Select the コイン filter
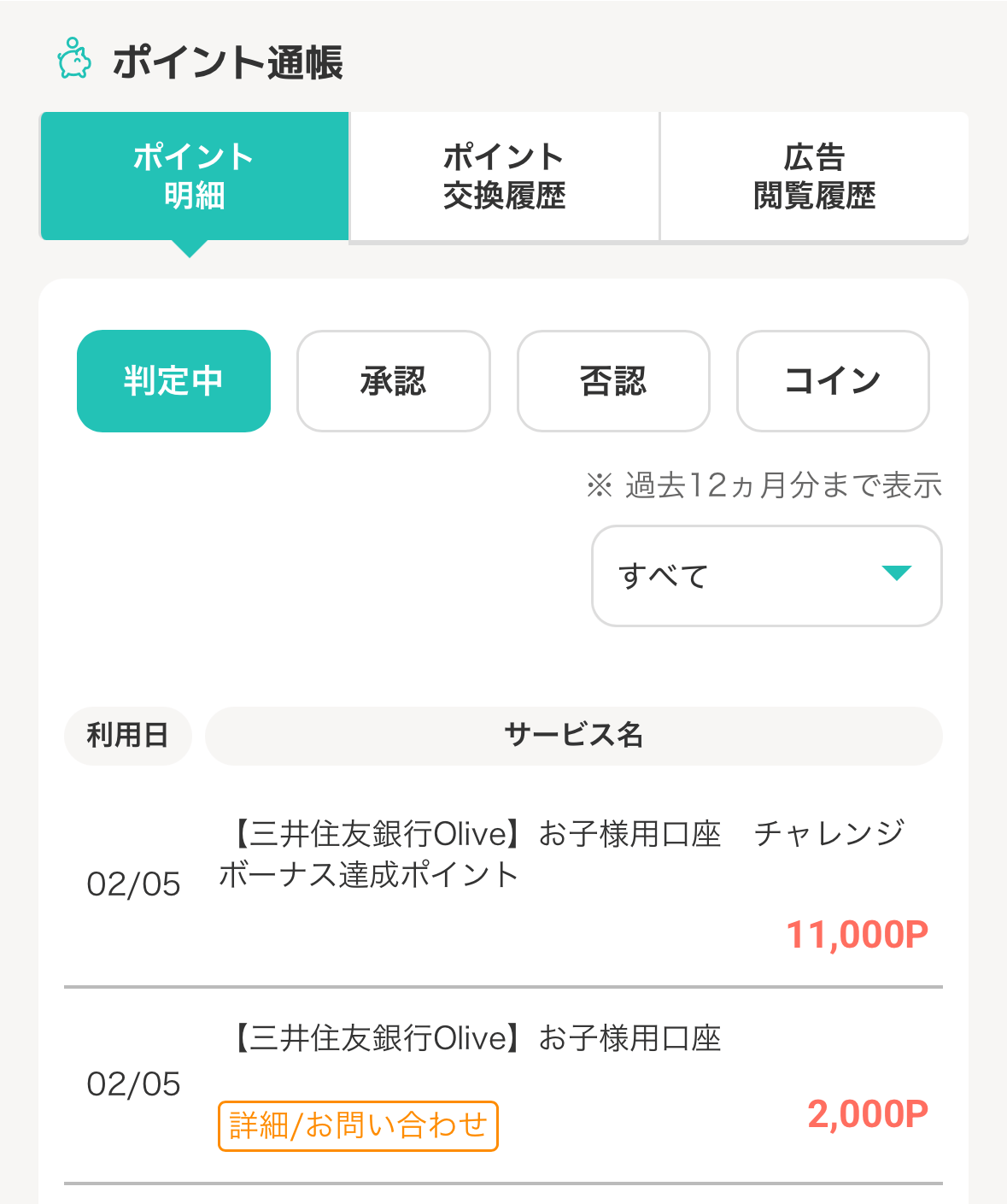Viewport: 1007px width, 1204px height. tap(832, 380)
